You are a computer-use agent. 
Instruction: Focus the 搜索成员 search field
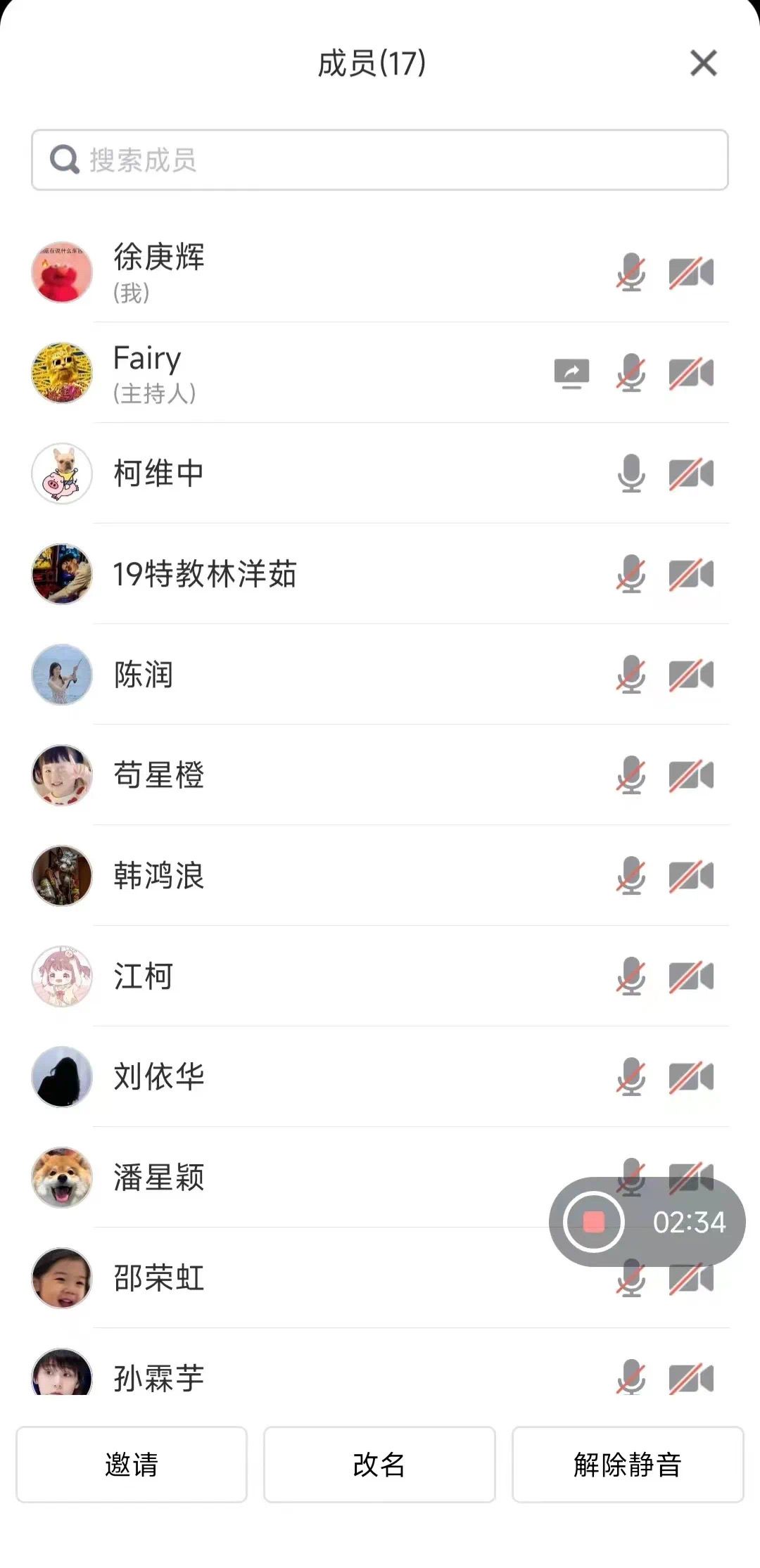coord(380,160)
